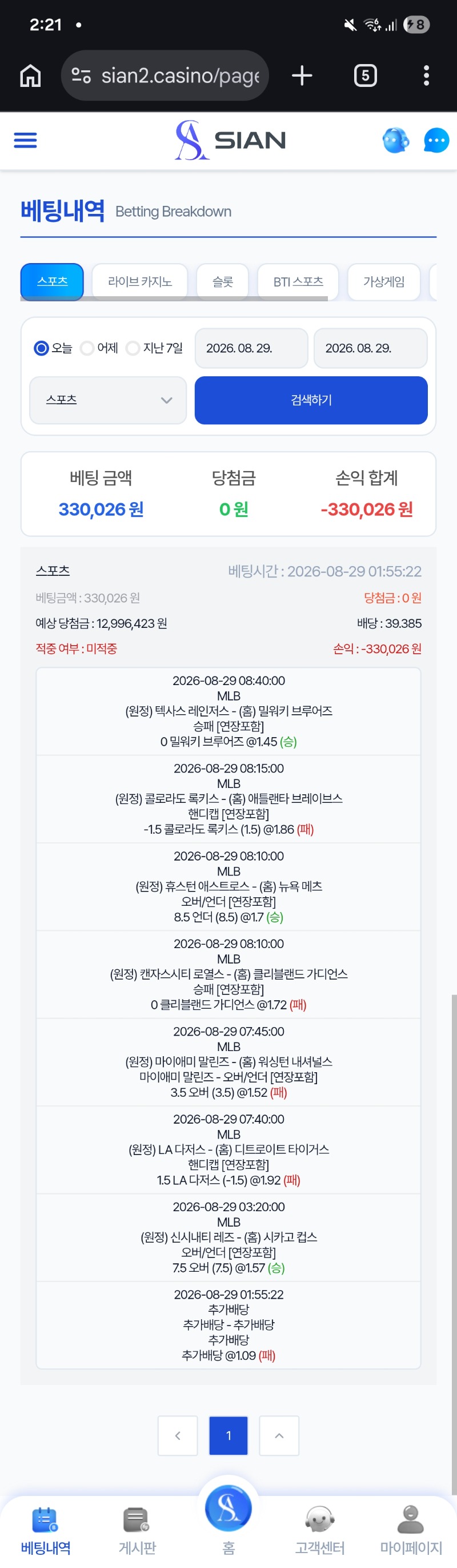Open the browser overflow menu
457x1568 pixels.
coord(426,75)
